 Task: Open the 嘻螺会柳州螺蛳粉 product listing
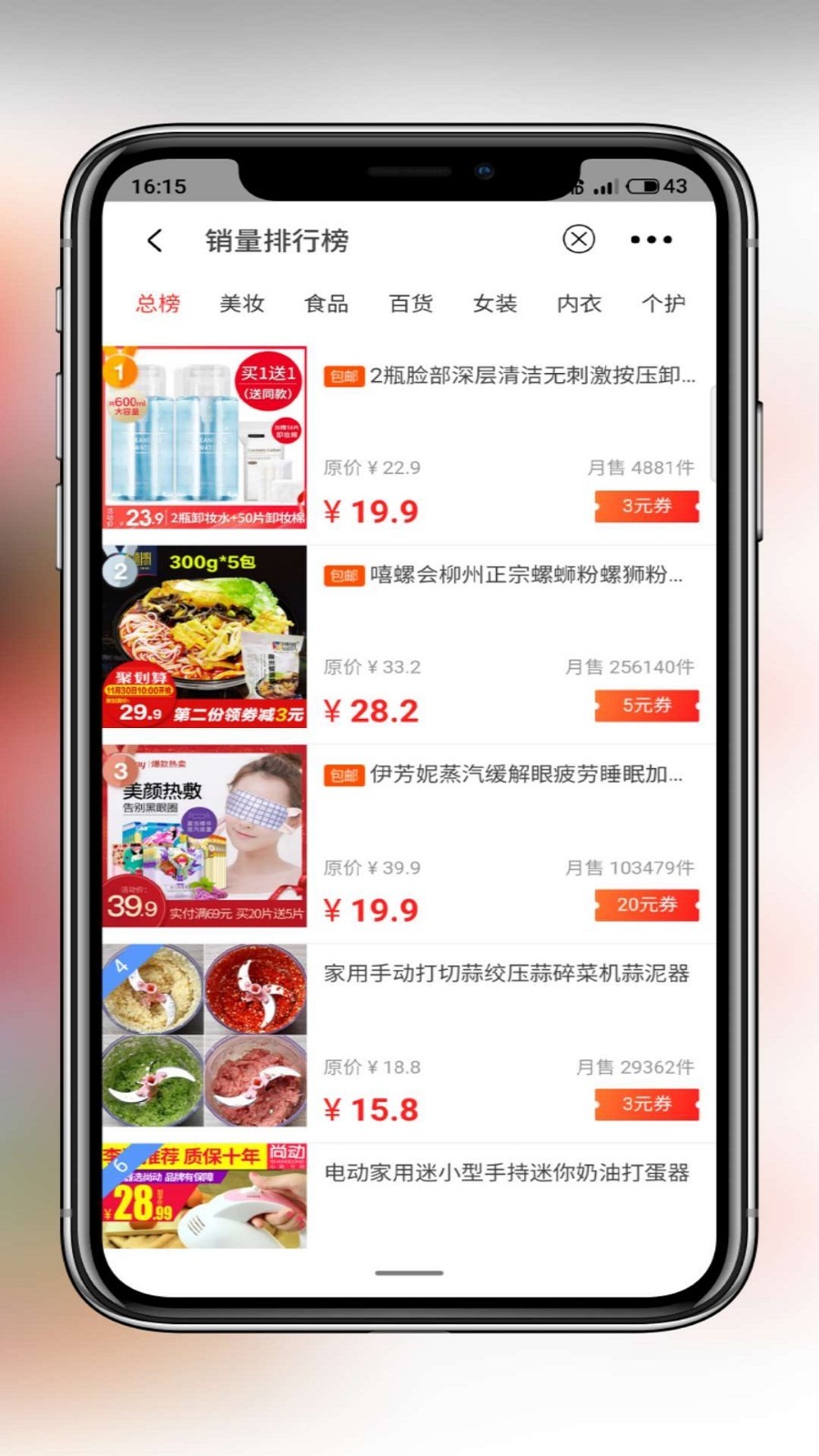[525, 575]
